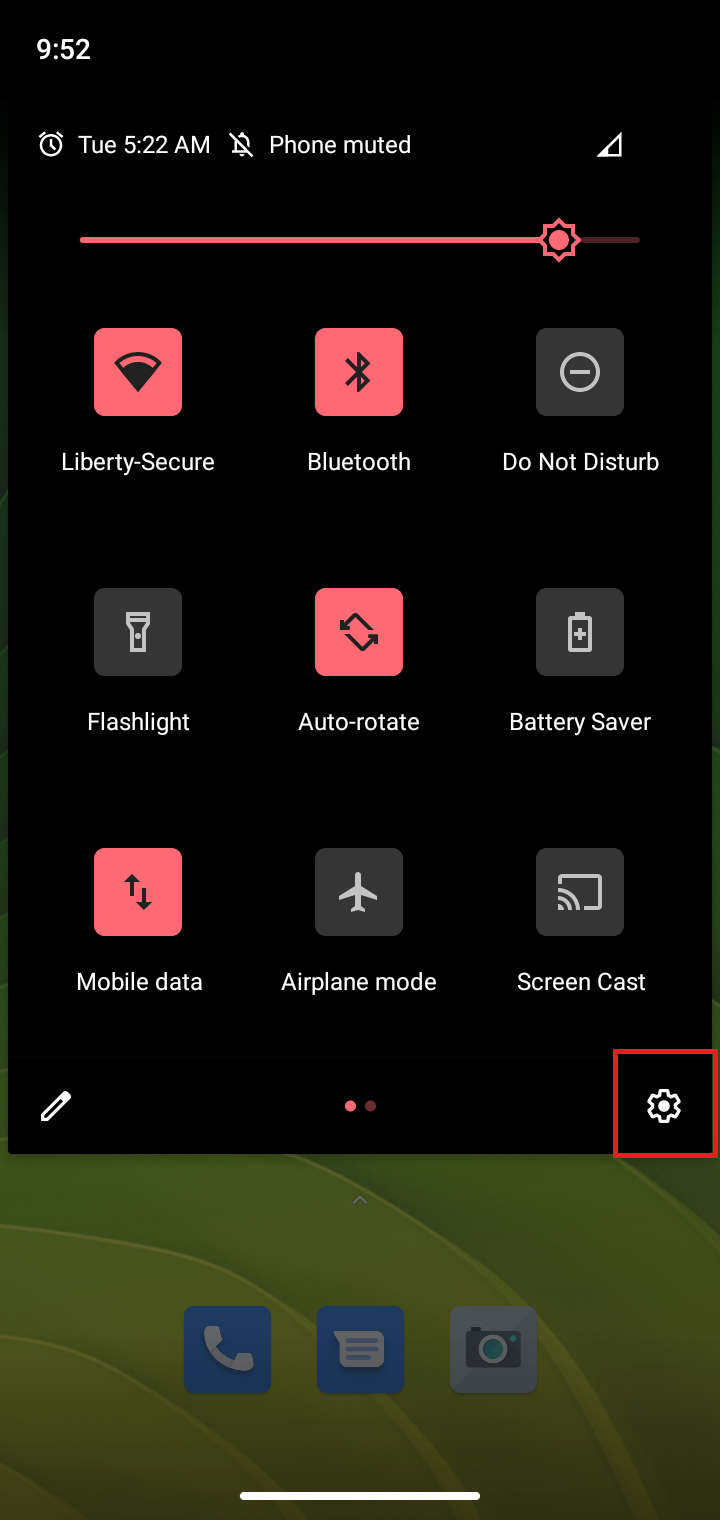Enable Do Not Disturb

click(x=580, y=372)
